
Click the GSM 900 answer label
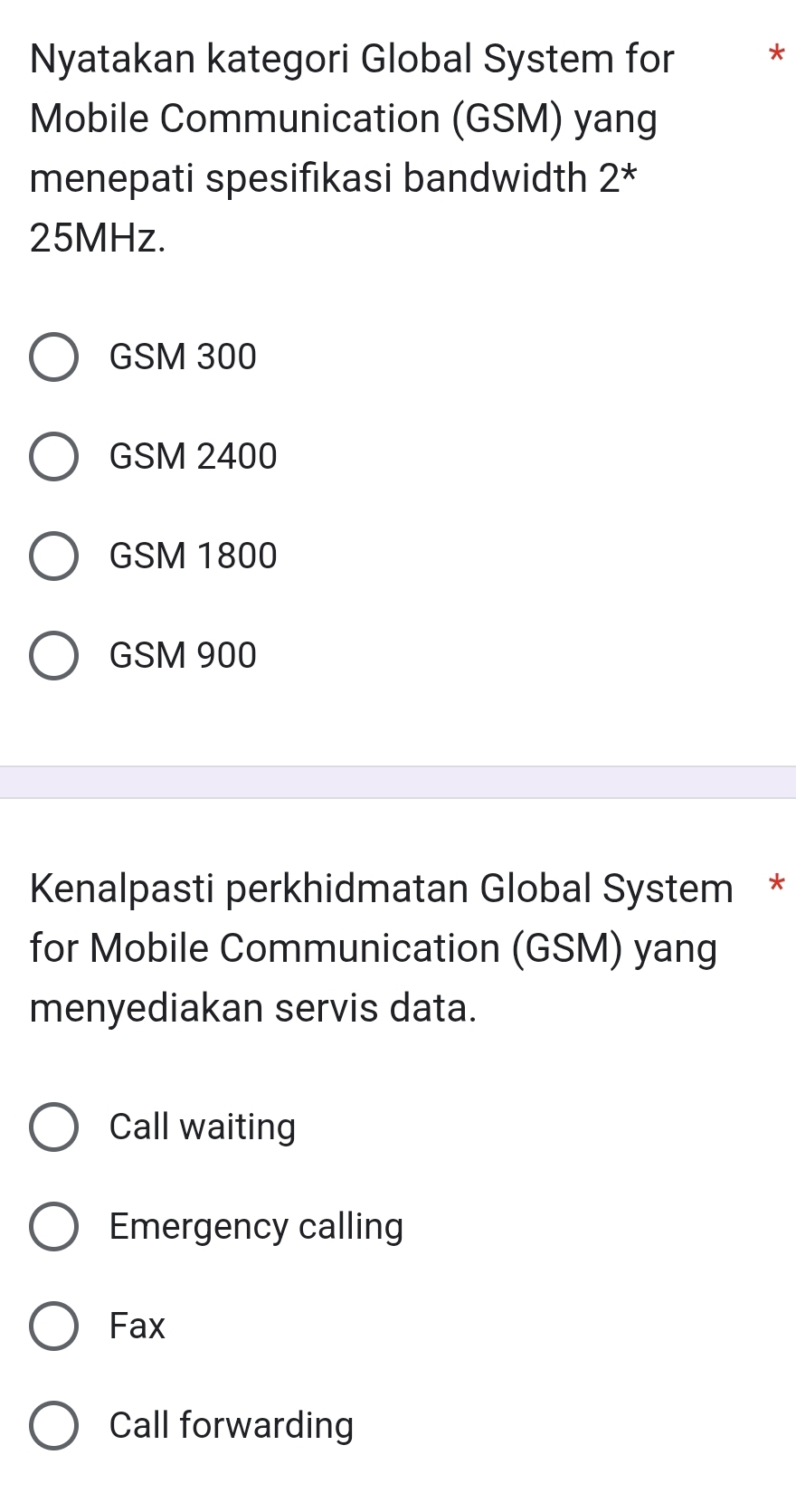click(181, 655)
